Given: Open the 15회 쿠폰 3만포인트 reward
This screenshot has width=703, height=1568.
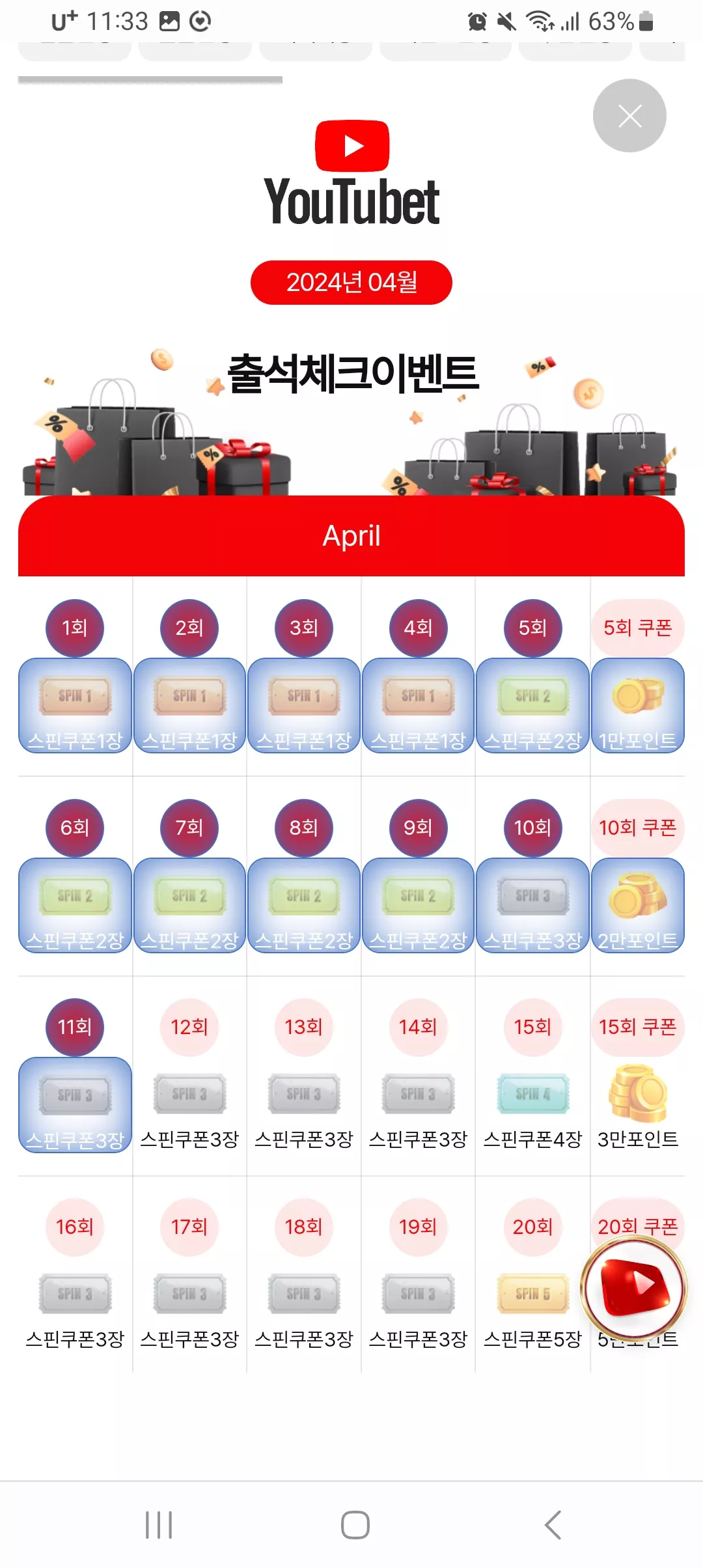Looking at the screenshot, I should click(x=638, y=1076).
